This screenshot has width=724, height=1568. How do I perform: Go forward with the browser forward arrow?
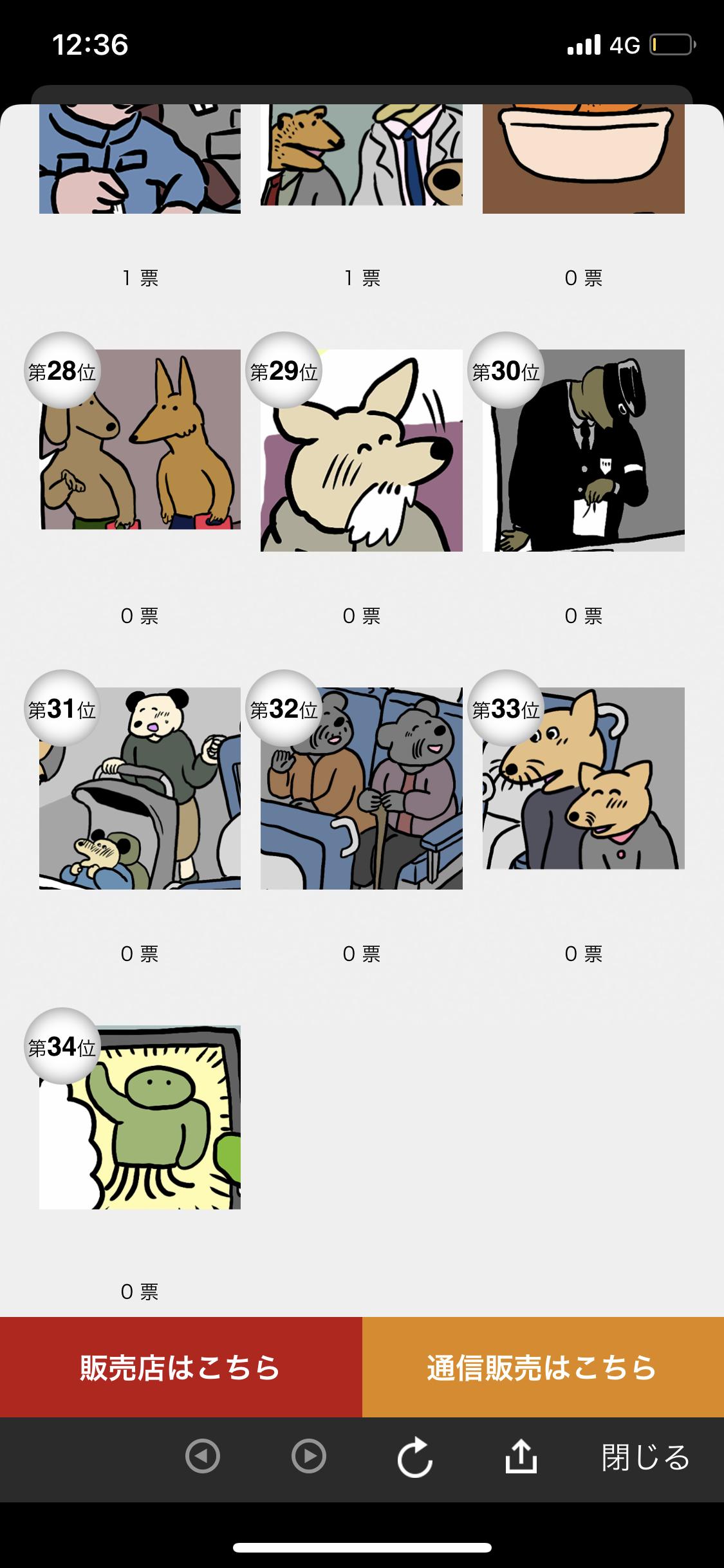click(309, 1456)
